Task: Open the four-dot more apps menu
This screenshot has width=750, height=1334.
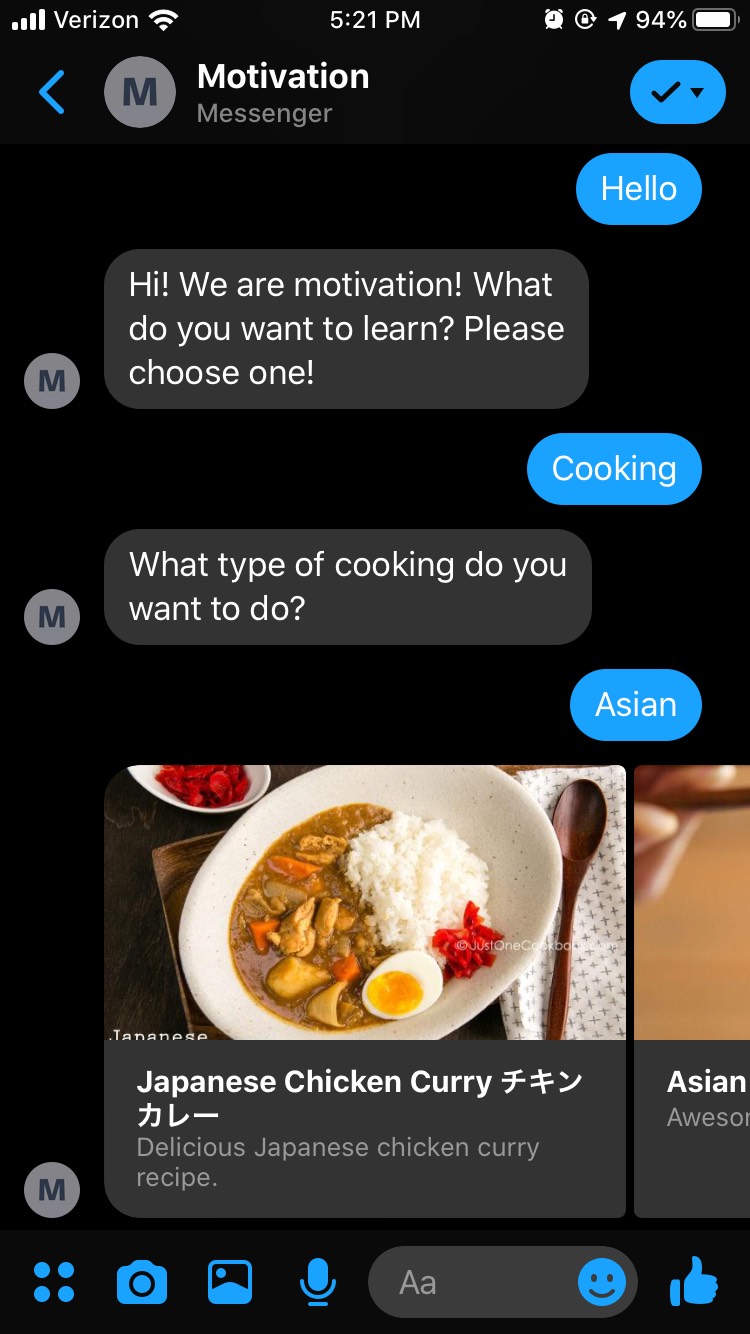Action: tap(54, 1282)
